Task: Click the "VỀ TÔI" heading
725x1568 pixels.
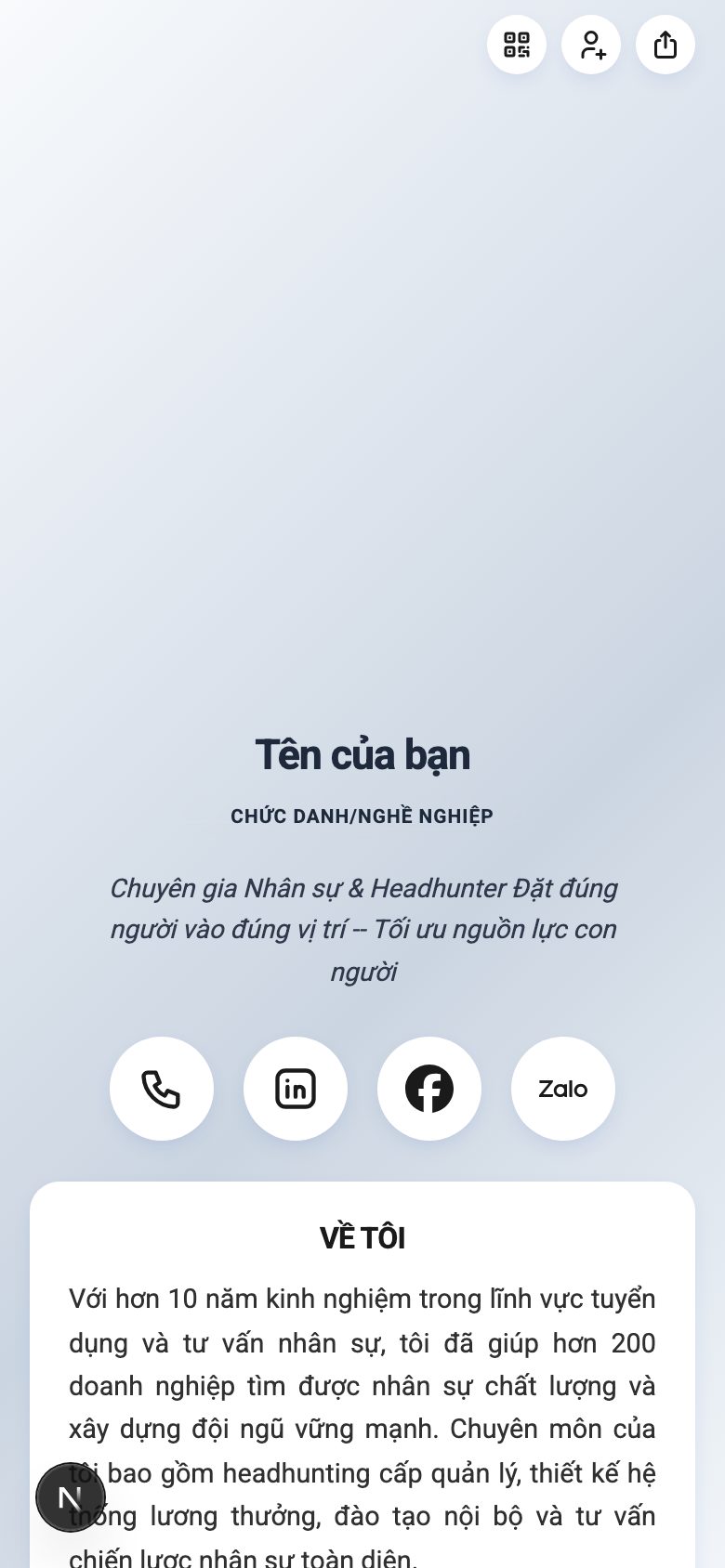Action: pos(362,1237)
